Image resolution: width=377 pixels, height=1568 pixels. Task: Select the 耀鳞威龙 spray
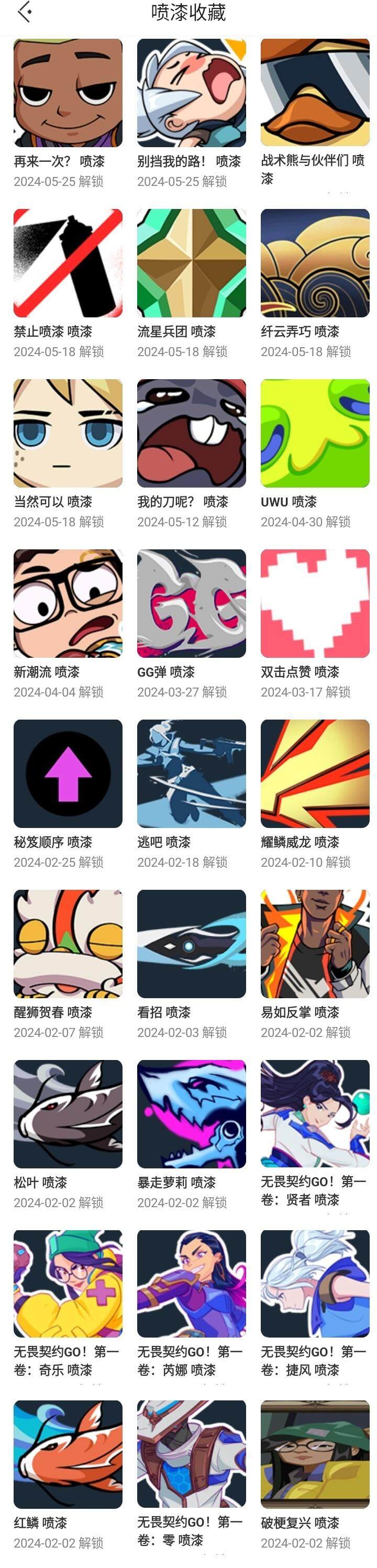[315, 774]
